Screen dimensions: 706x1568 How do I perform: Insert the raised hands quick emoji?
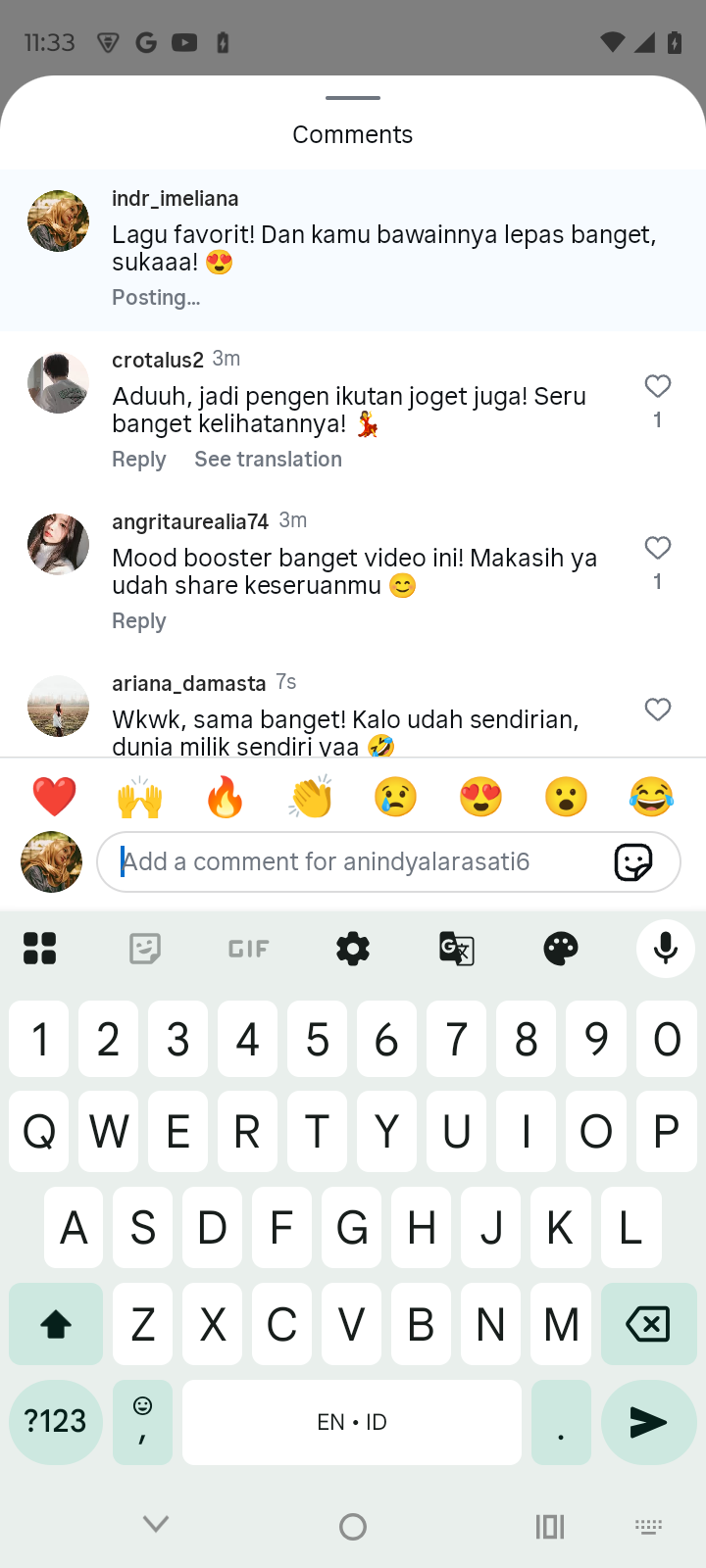pyautogui.click(x=139, y=797)
